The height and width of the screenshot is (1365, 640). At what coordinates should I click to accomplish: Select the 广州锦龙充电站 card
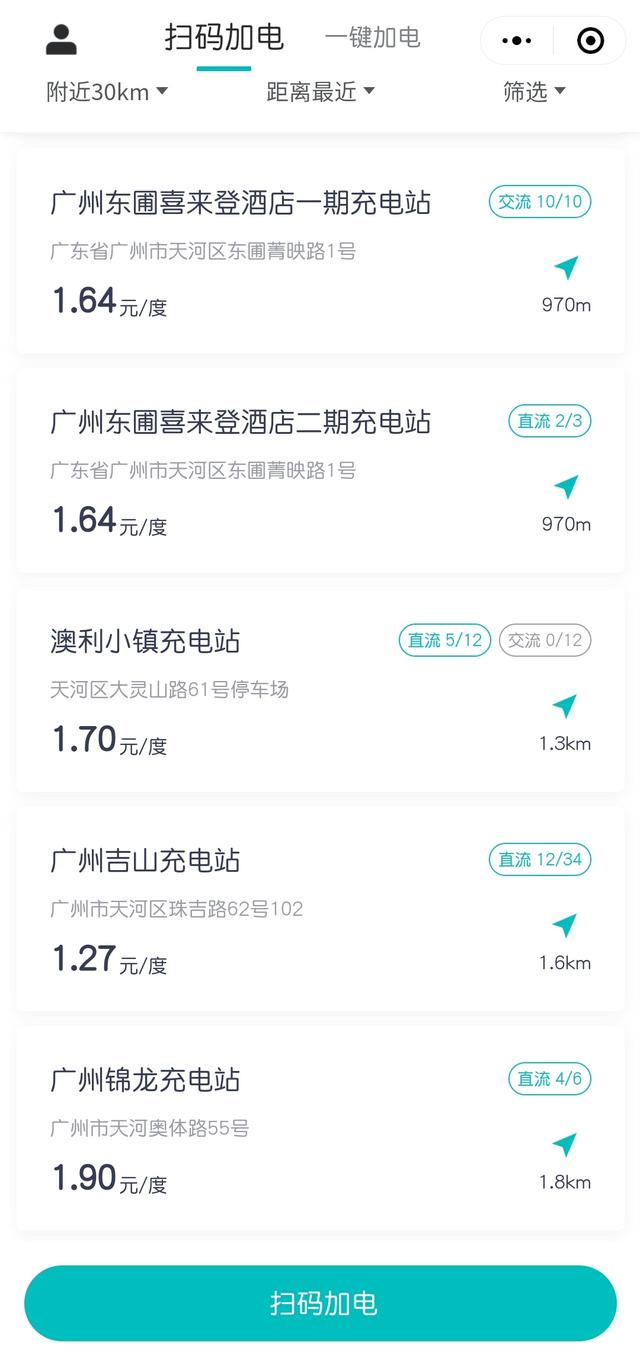(146, 1080)
